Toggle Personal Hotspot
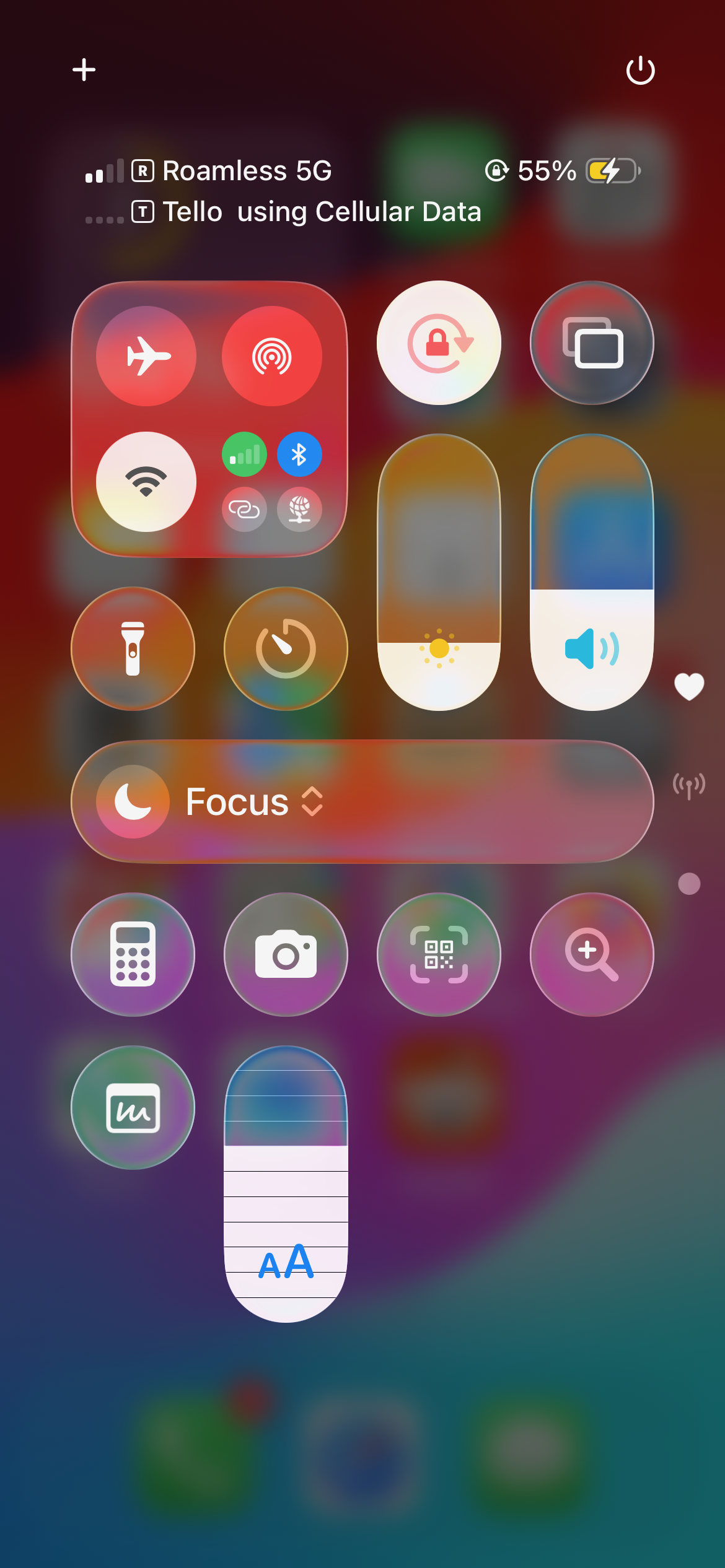 [244, 509]
